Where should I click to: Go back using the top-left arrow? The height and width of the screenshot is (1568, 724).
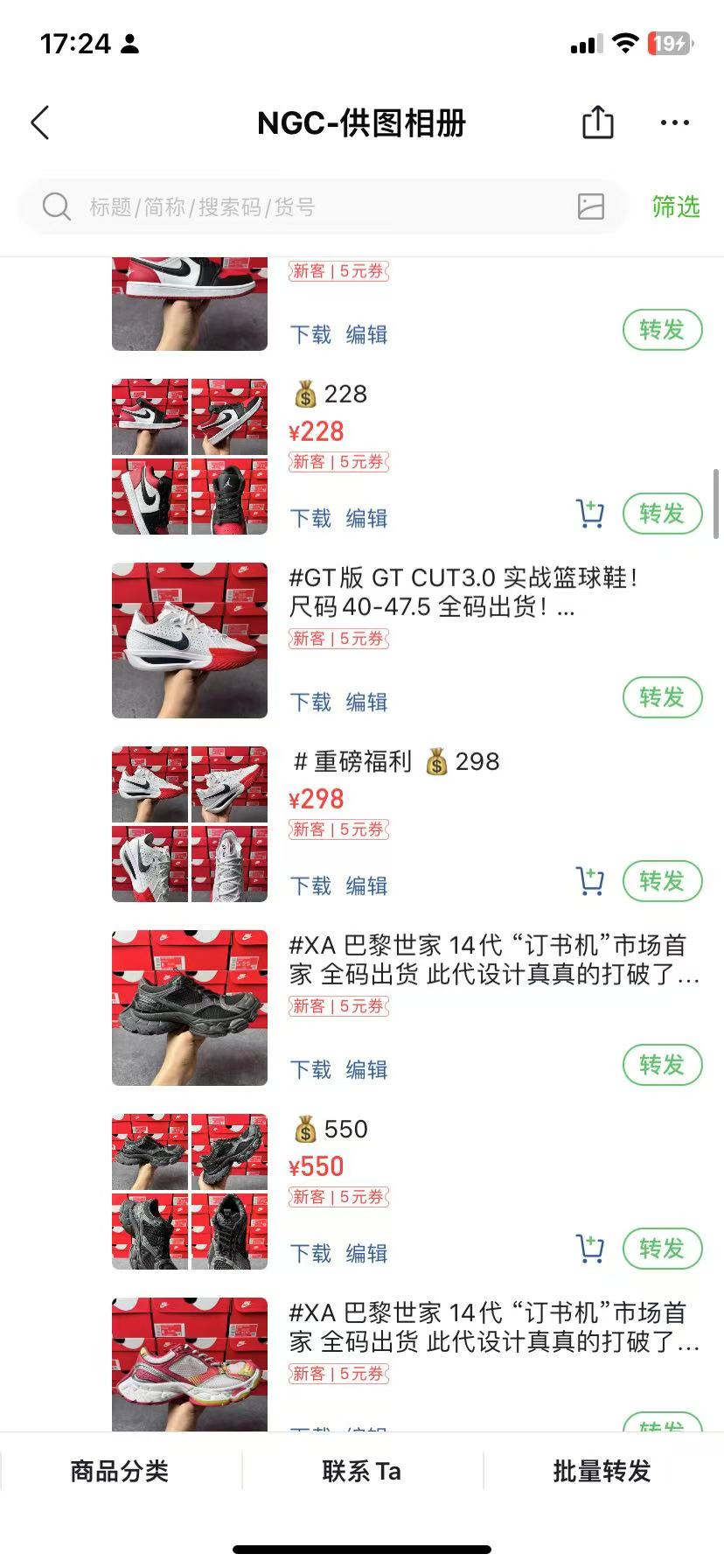click(40, 123)
